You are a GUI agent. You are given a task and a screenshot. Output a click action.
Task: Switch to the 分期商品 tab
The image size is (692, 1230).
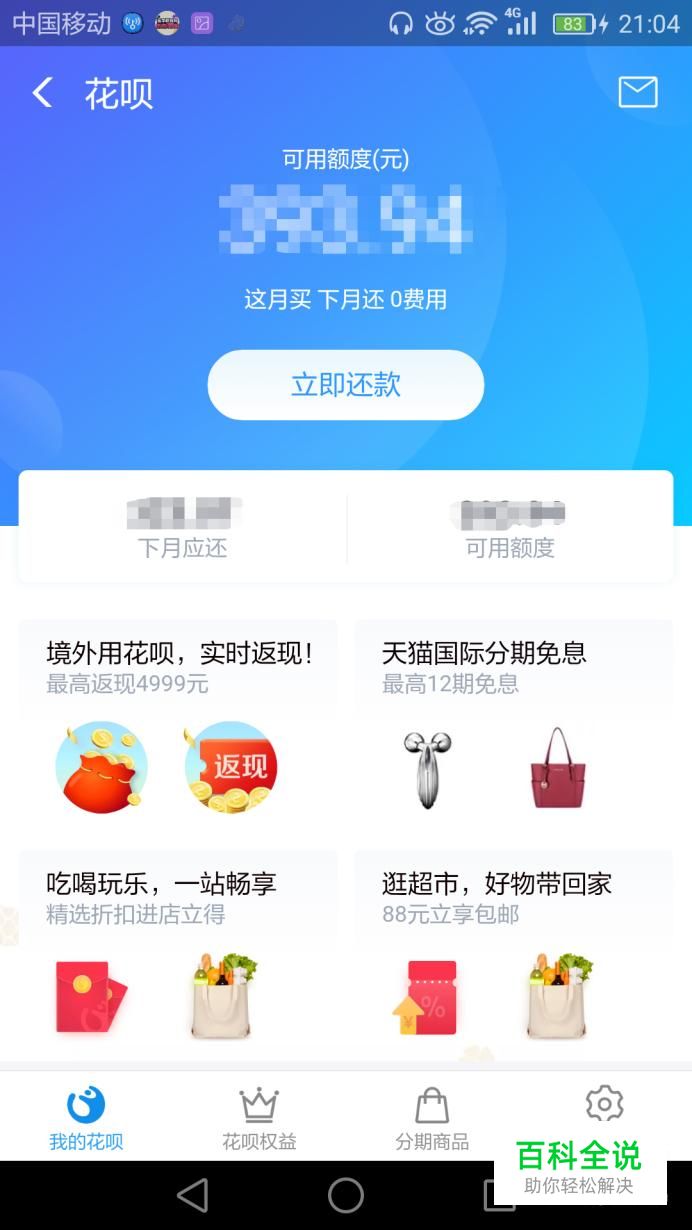(x=432, y=1117)
